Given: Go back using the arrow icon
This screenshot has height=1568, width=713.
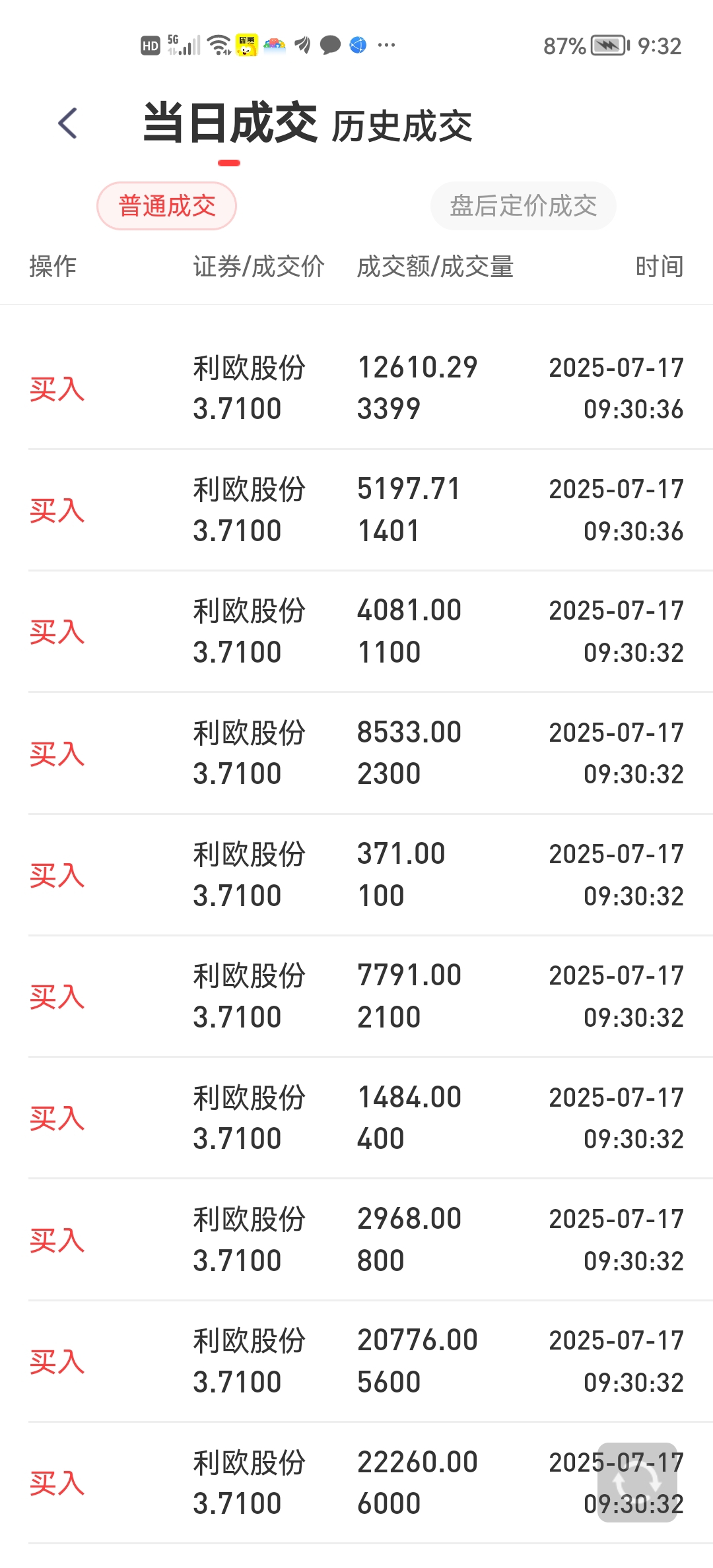Looking at the screenshot, I should [x=68, y=123].
